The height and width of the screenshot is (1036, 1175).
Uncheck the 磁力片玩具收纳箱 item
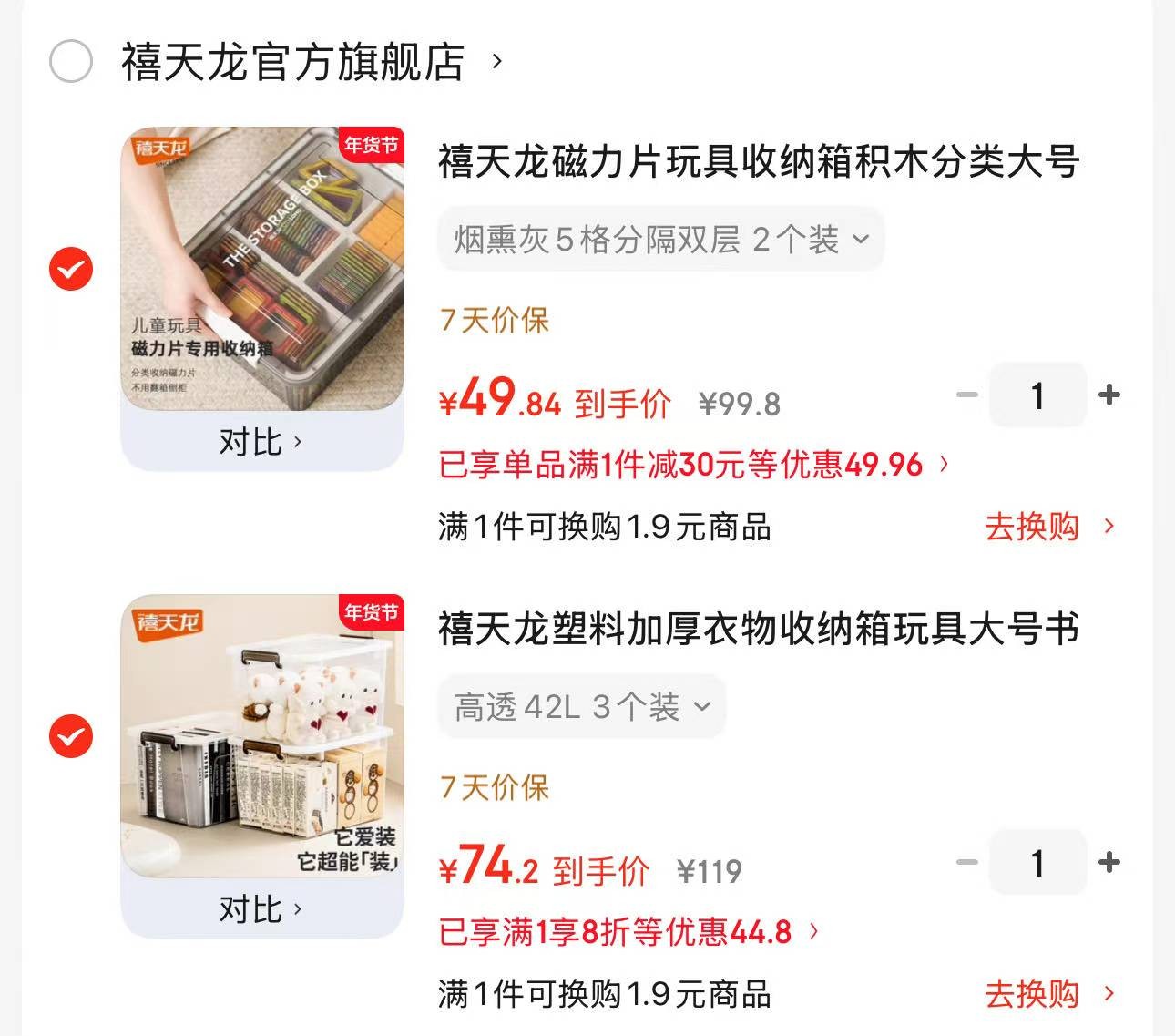(x=71, y=269)
